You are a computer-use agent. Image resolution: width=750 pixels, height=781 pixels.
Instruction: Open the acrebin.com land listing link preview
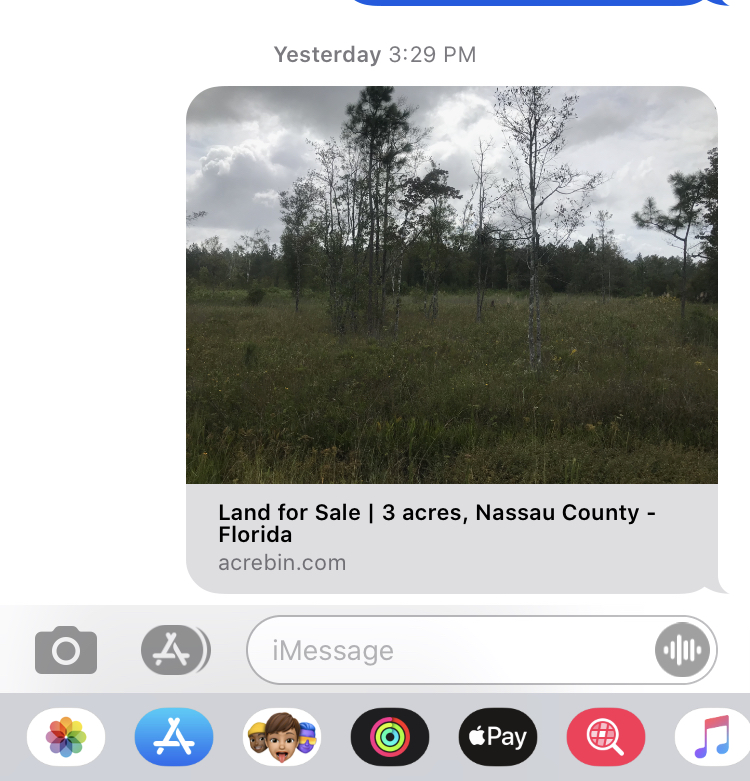[x=451, y=340]
